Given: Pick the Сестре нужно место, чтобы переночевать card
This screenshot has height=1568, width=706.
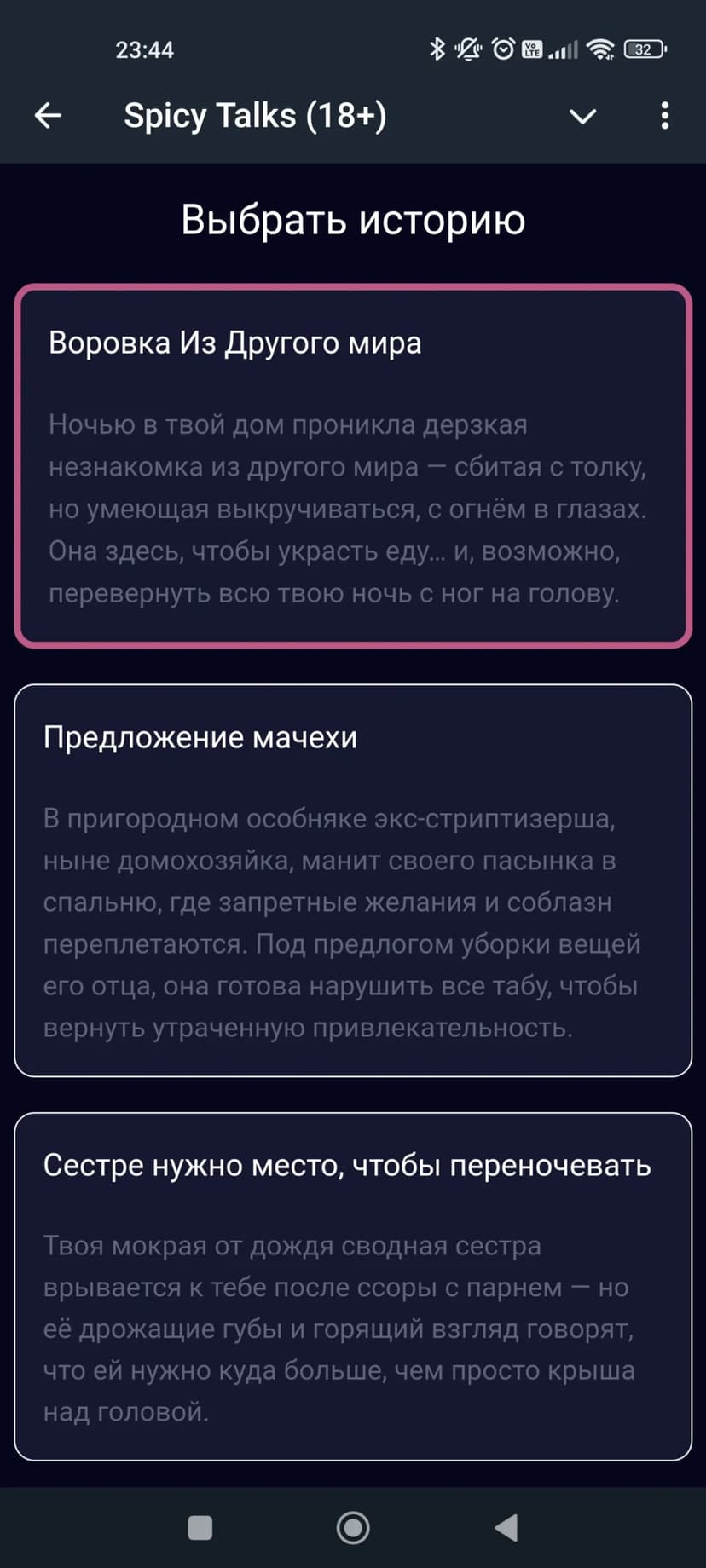Looking at the screenshot, I should [x=353, y=1287].
